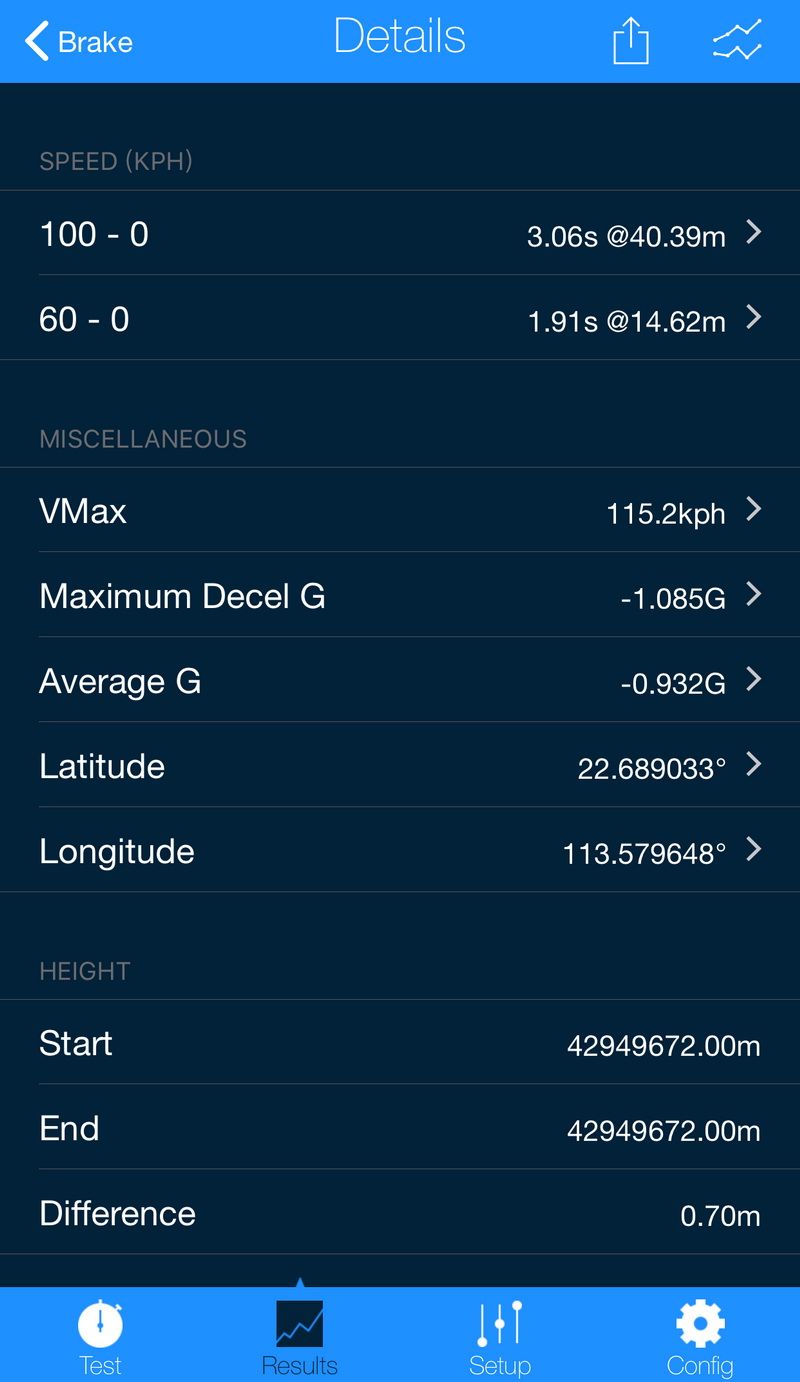
Task: Open Maximum Decel G row
Action: [400, 597]
